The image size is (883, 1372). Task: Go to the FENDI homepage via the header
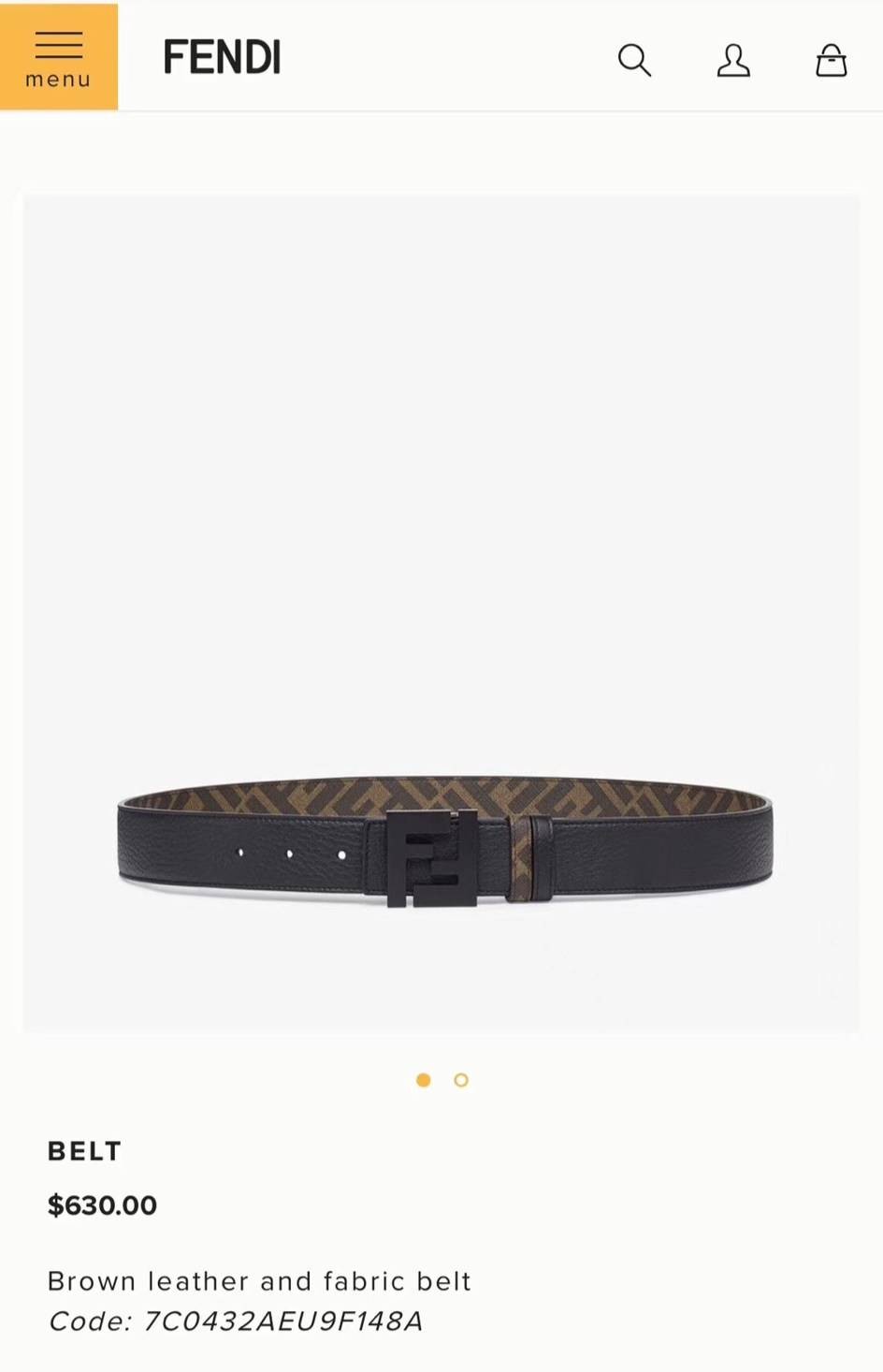coord(222,56)
